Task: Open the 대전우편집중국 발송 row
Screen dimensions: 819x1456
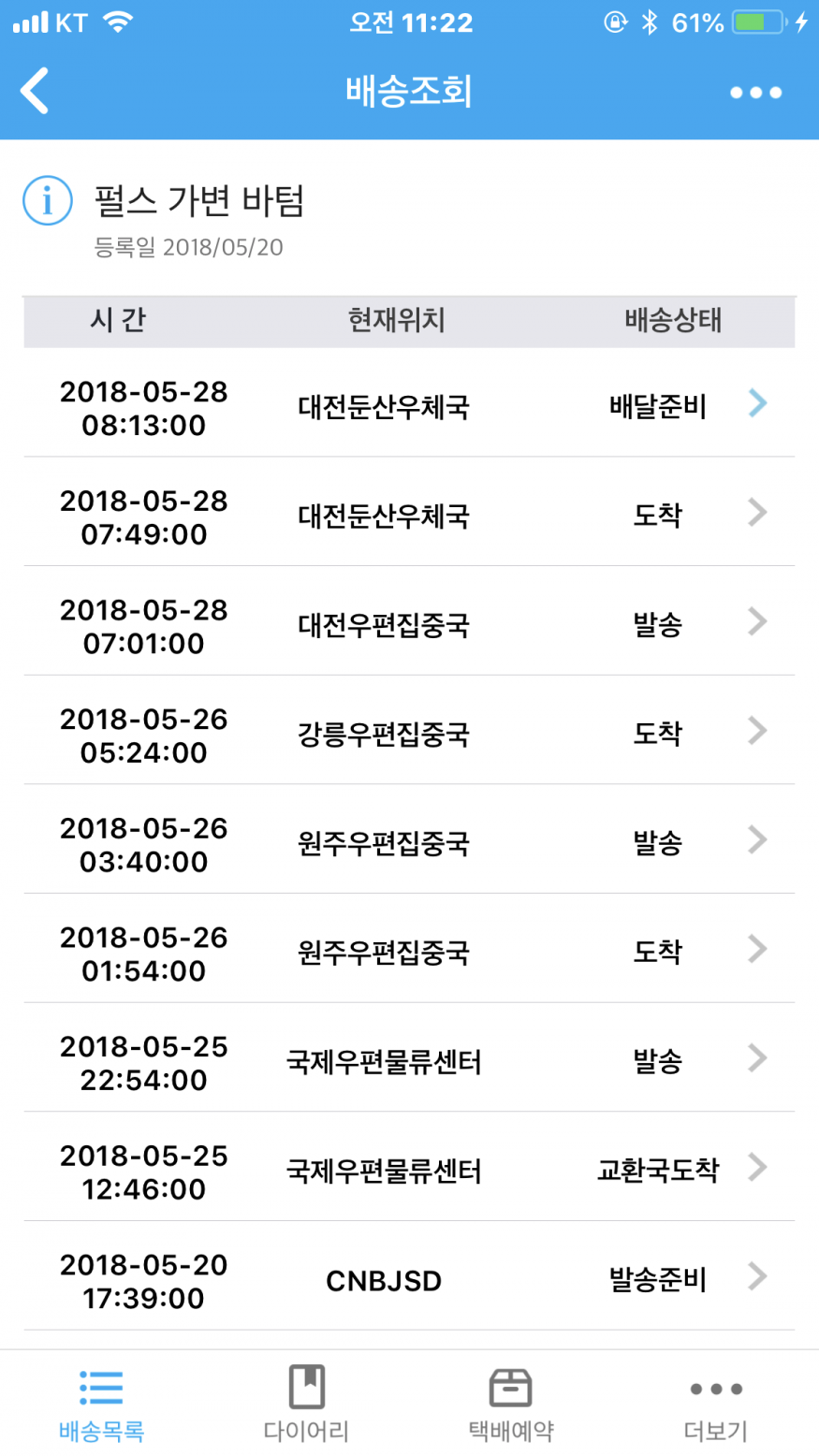Action: (409, 625)
